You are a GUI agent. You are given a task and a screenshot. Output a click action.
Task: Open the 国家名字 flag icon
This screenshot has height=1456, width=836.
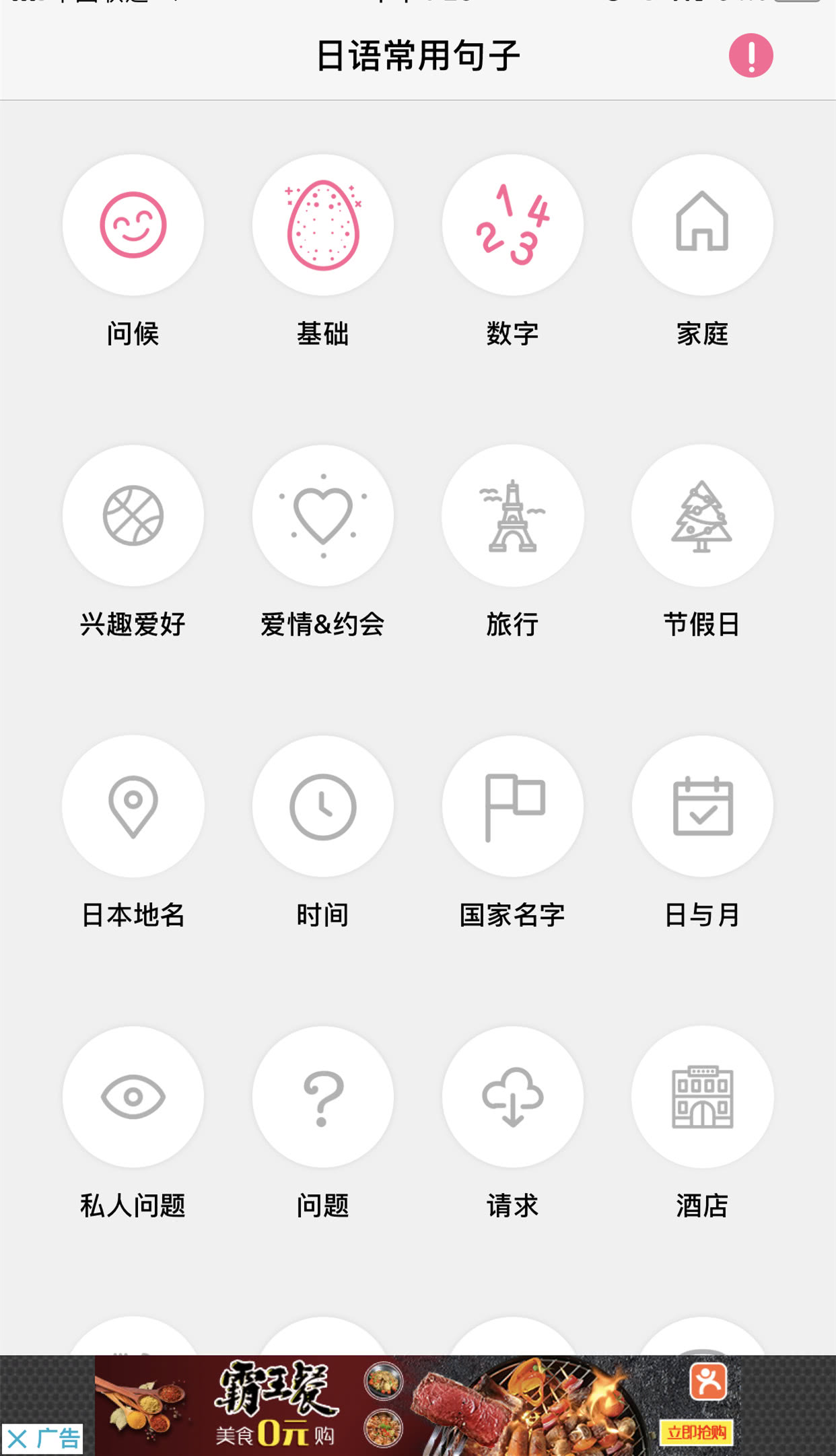pyautogui.click(x=512, y=805)
